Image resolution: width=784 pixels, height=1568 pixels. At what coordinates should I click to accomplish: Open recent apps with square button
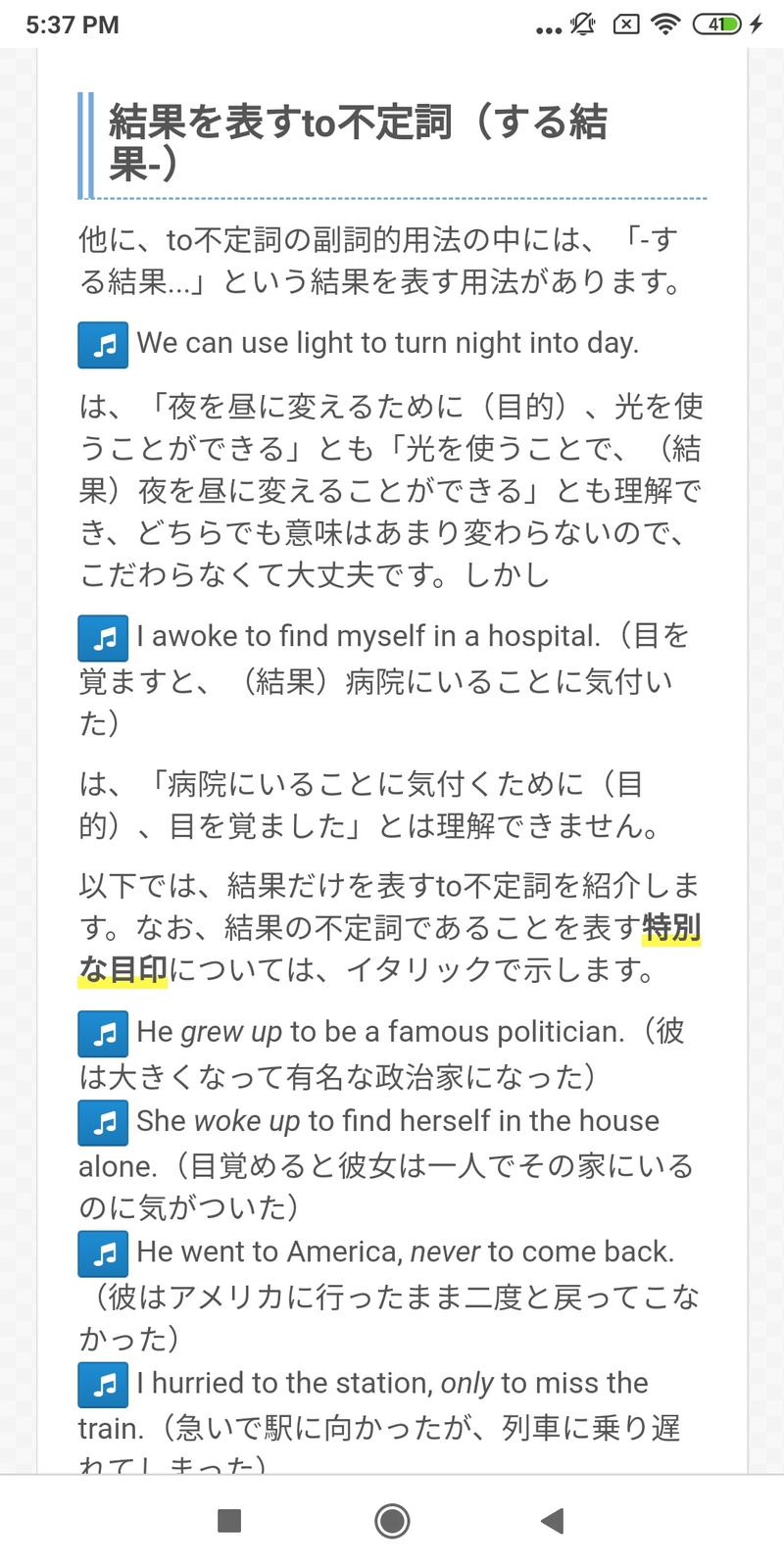coord(229,1521)
